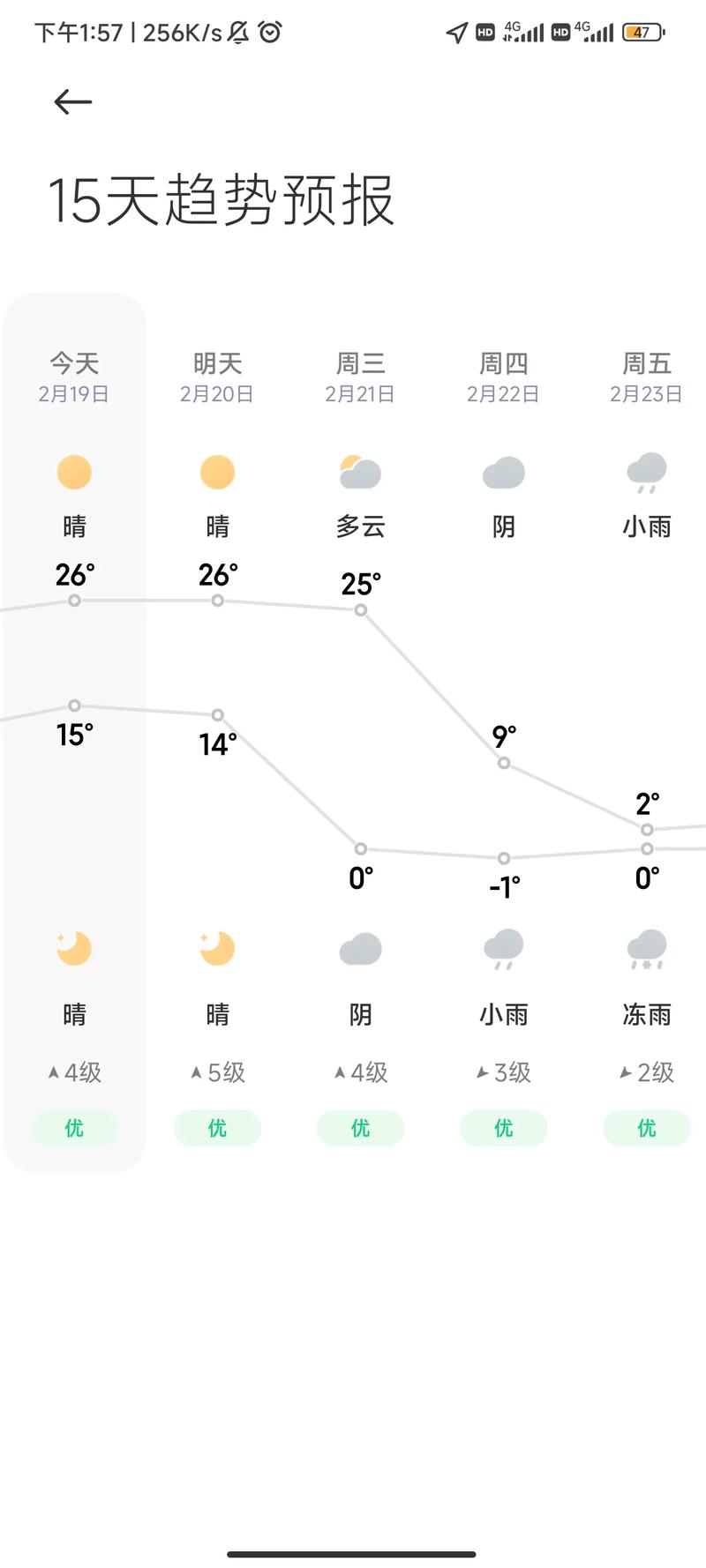Click the ▲4级 wind indicator under 周三
706x1568 pixels.
point(360,1072)
